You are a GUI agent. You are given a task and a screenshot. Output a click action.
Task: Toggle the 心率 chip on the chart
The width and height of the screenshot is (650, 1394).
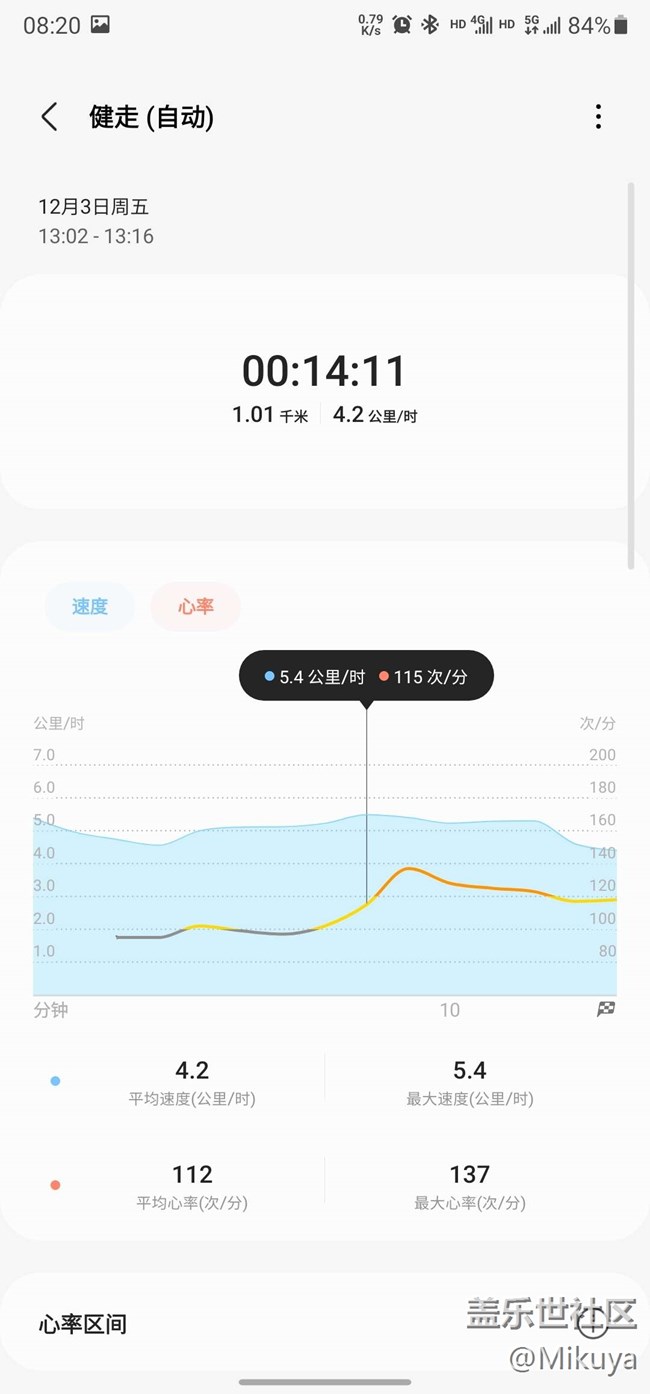[x=196, y=606]
